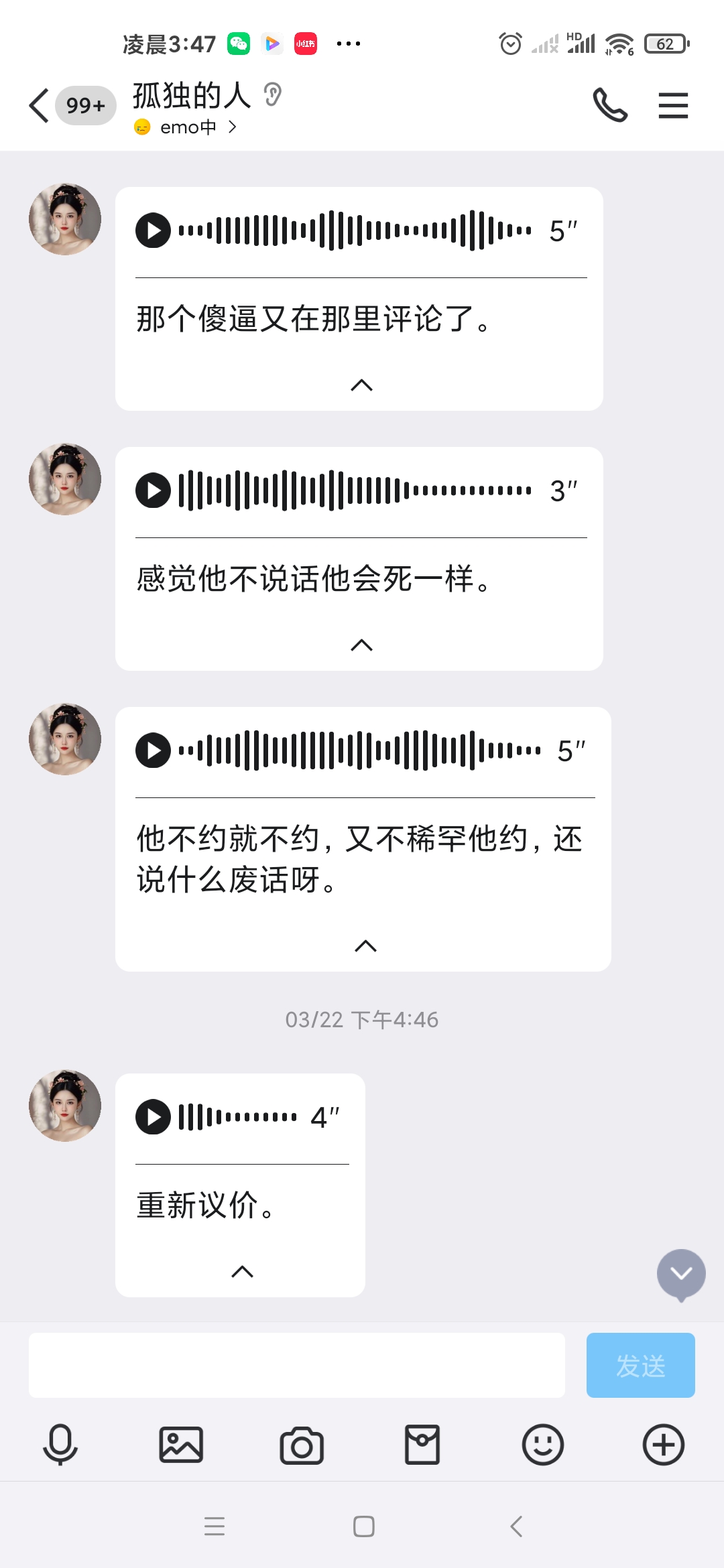The image size is (724, 1568).
Task: Open the emoji sticker panel
Action: click(542, 1445)
